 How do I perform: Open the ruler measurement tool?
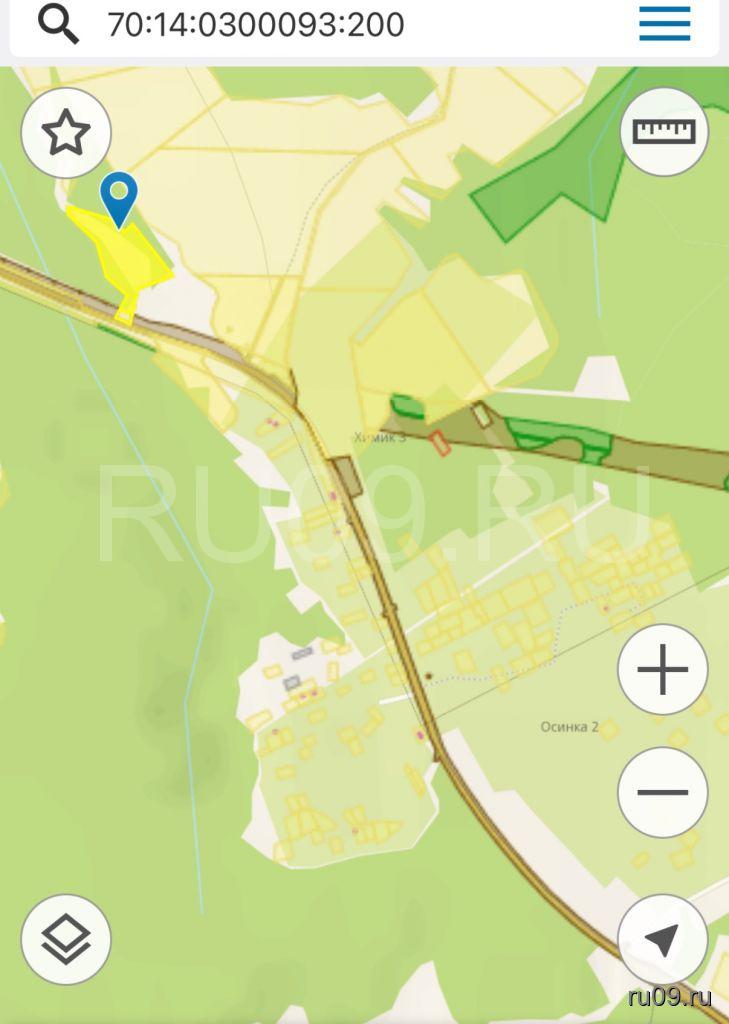pyautogui.click(x=664, y=132)
